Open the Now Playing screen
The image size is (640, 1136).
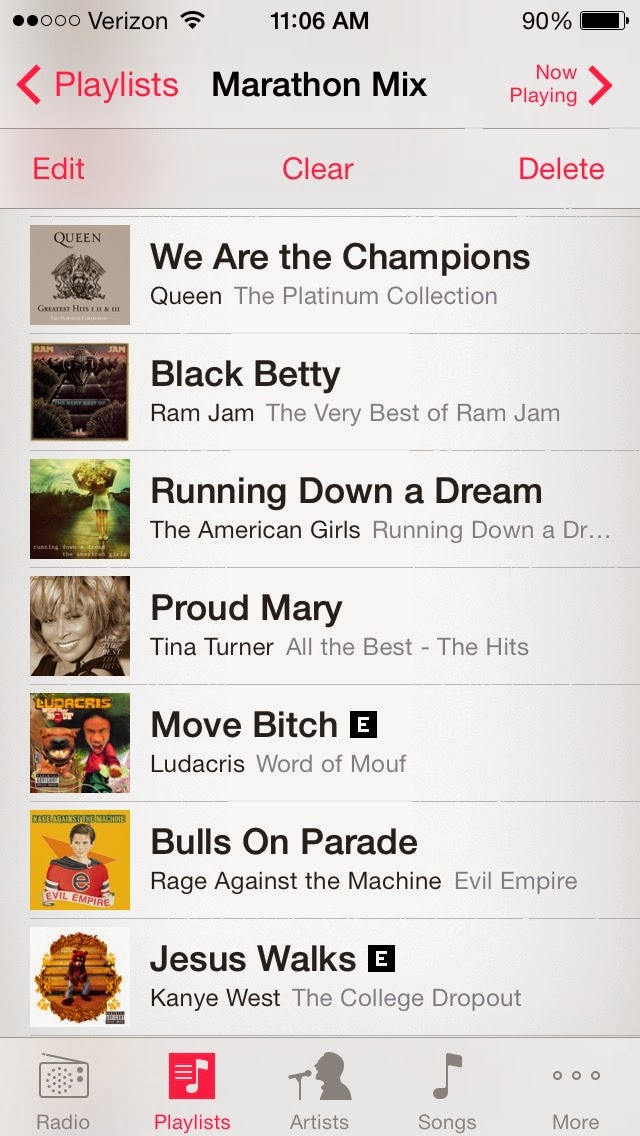pos(560,85)
